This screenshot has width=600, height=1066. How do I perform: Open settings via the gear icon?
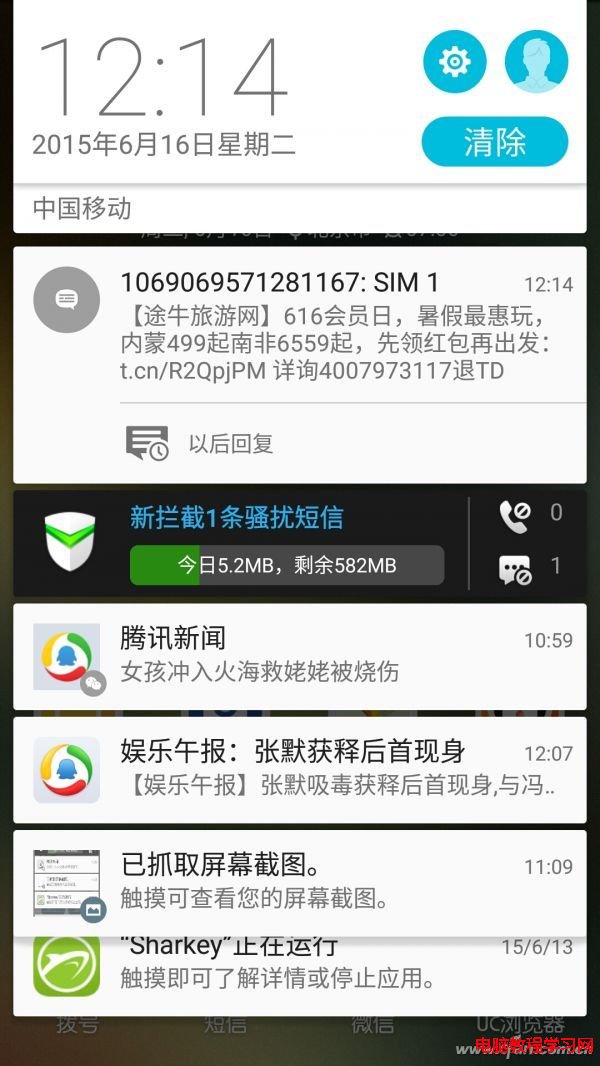click(454, 62)
